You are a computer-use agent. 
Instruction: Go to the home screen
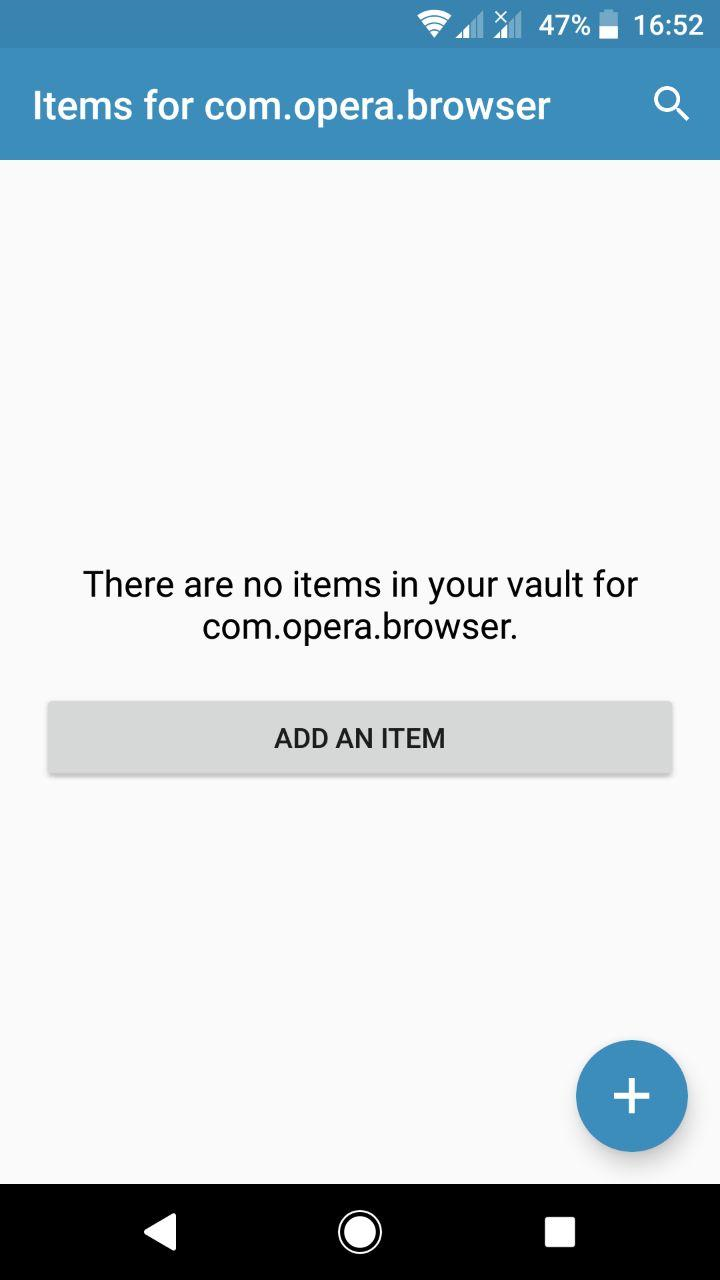(x=360, y=1231)
